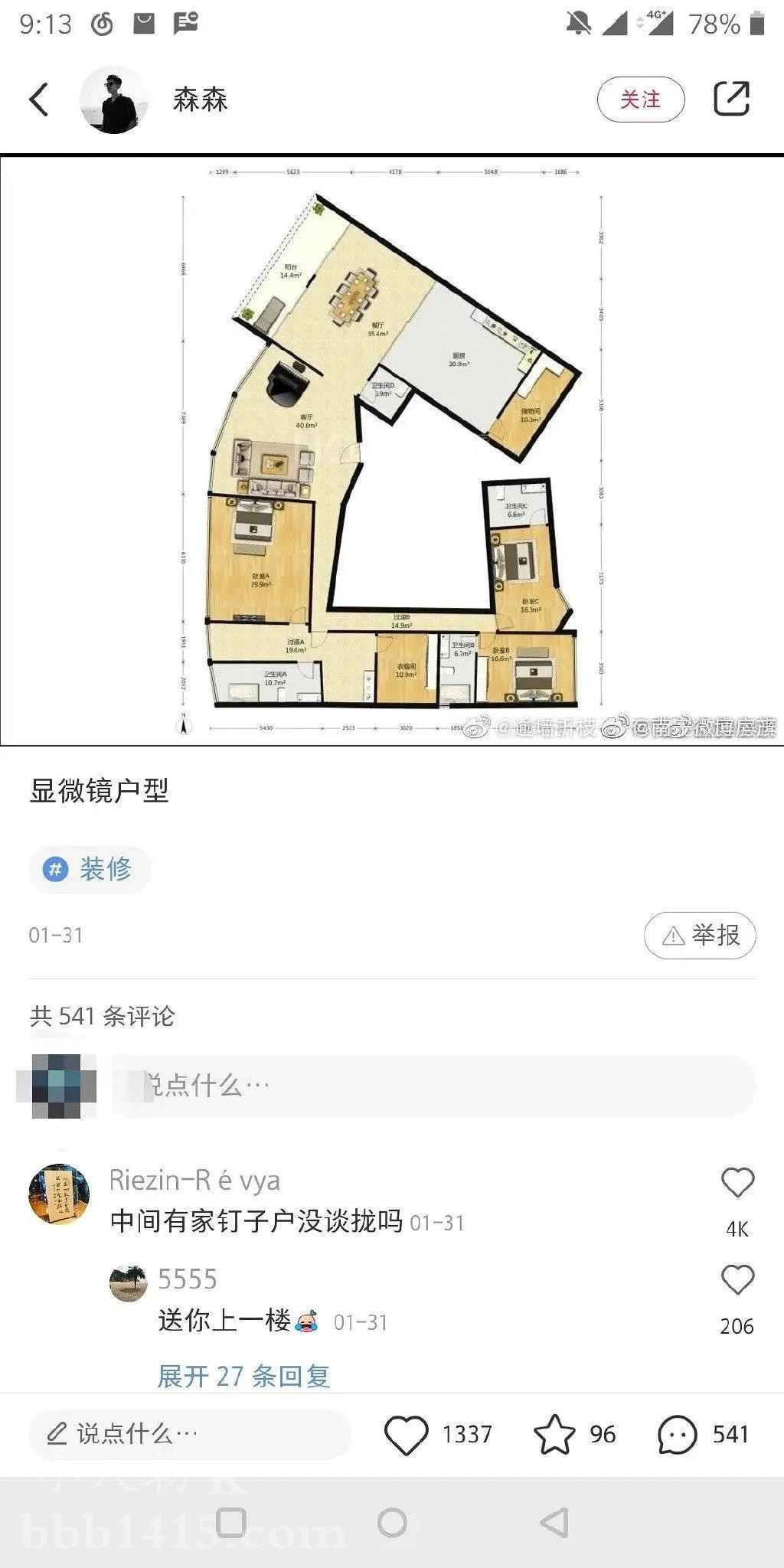Open the comments bubble showing 541
This screenshot has height=1568, width=784.
tap(678, 1435)
